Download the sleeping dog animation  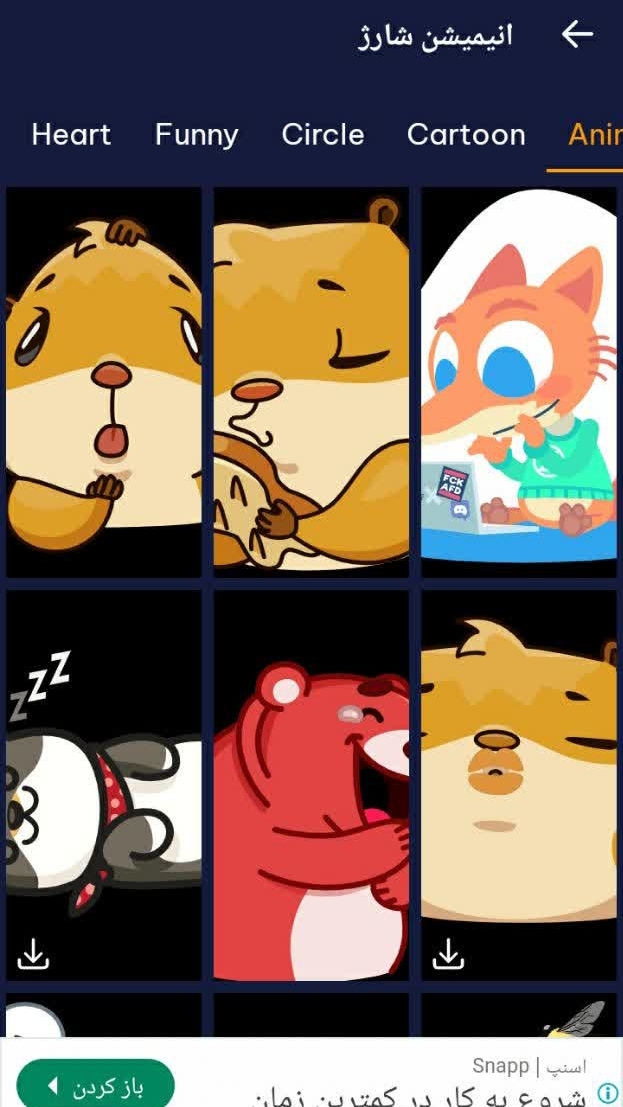33,956
